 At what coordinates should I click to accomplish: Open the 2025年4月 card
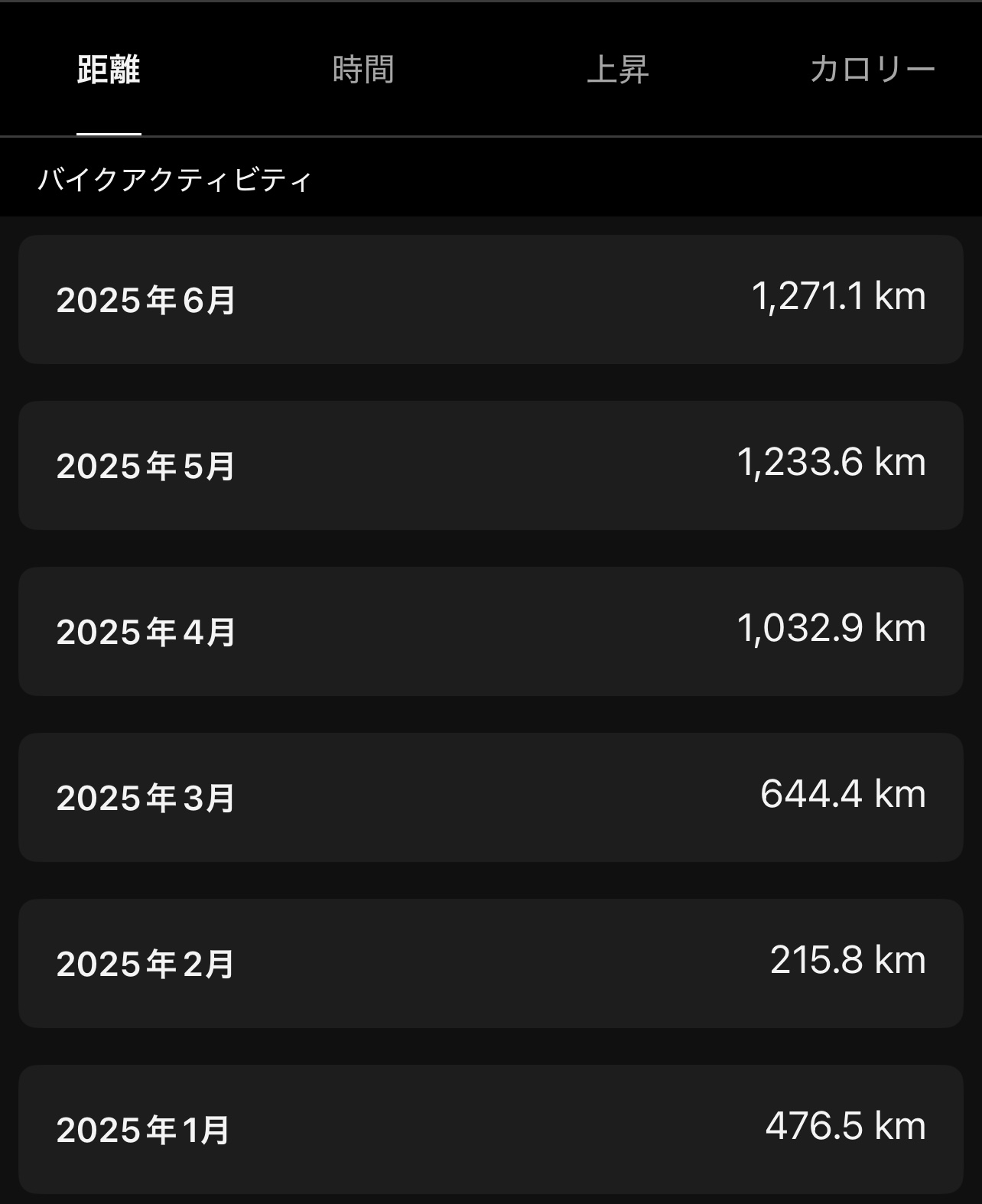[490, 631]
